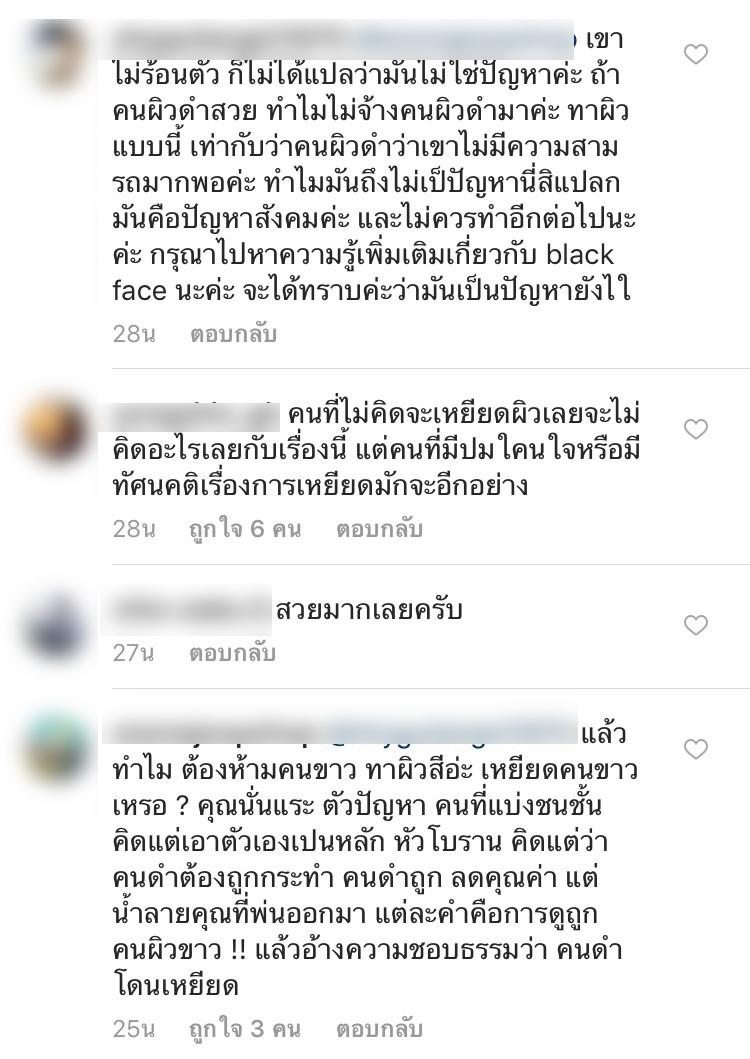This screenshot has height=1059, width=750.
Task: Tap the 28น timestamp on the top comment
Action: pos(131,334)
